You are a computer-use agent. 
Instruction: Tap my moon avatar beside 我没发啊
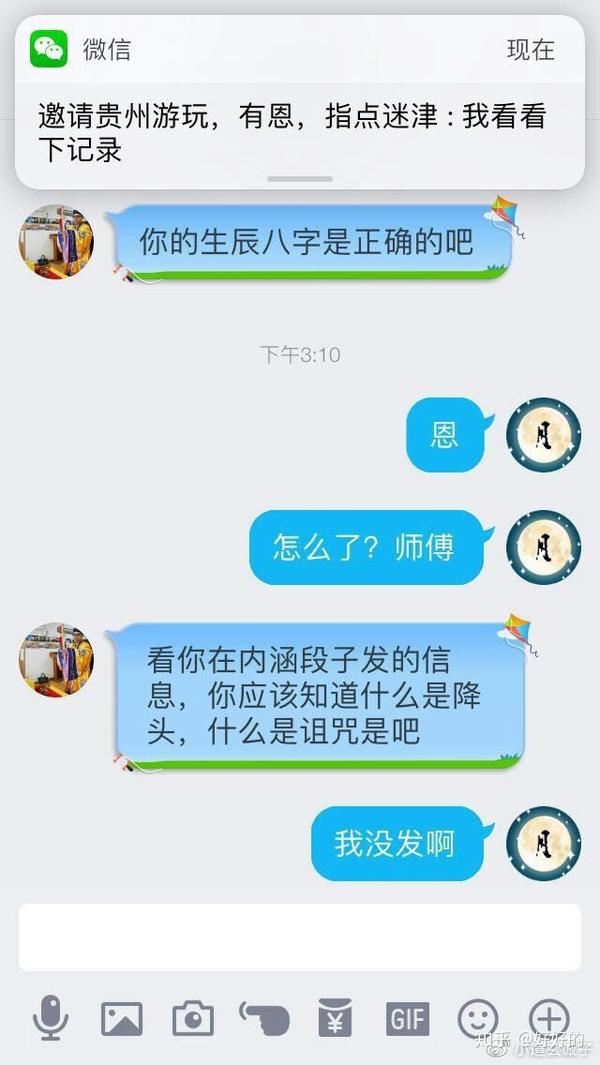[x=543, y=843]
